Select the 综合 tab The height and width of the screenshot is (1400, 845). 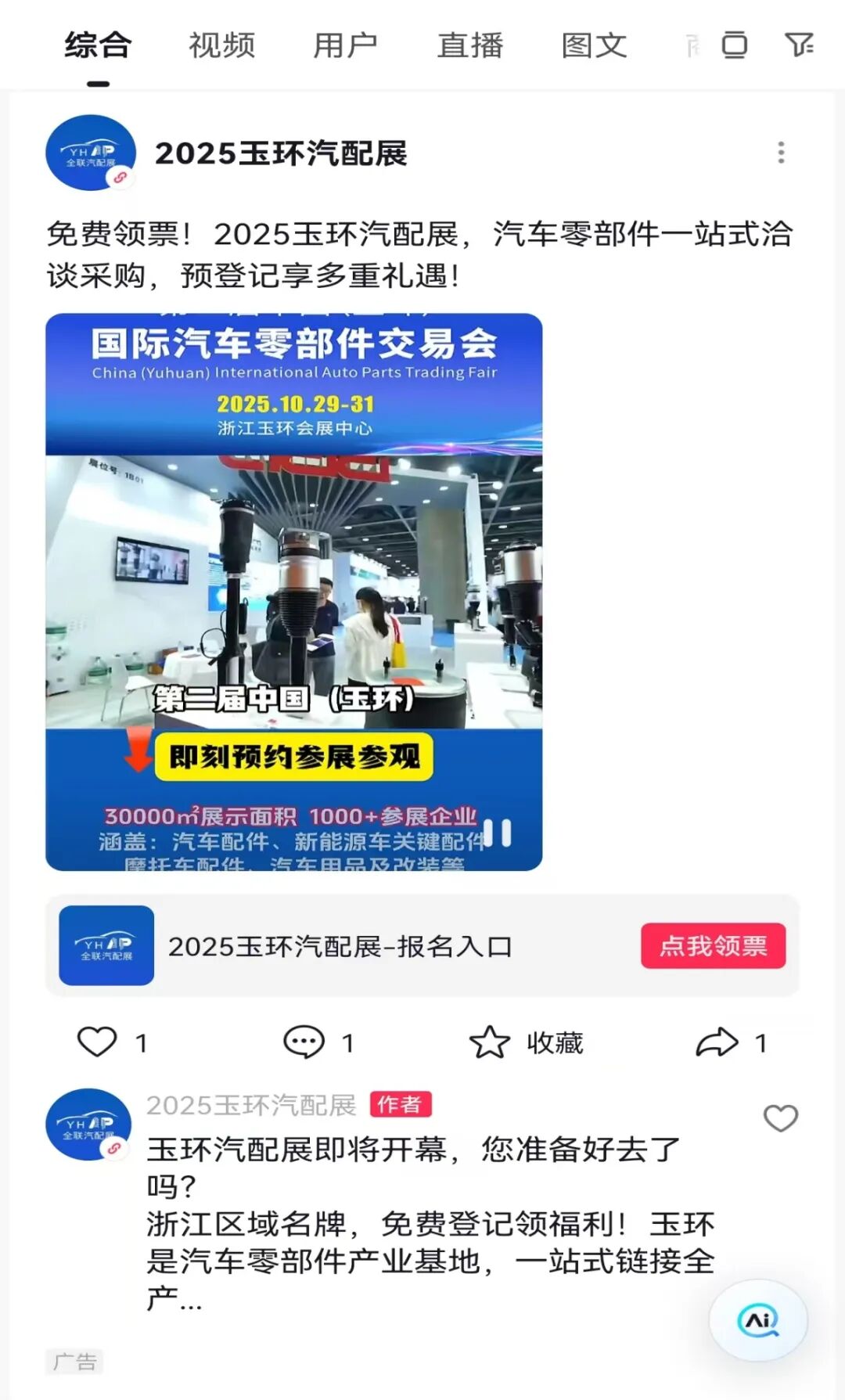click(x=98, y=45)
